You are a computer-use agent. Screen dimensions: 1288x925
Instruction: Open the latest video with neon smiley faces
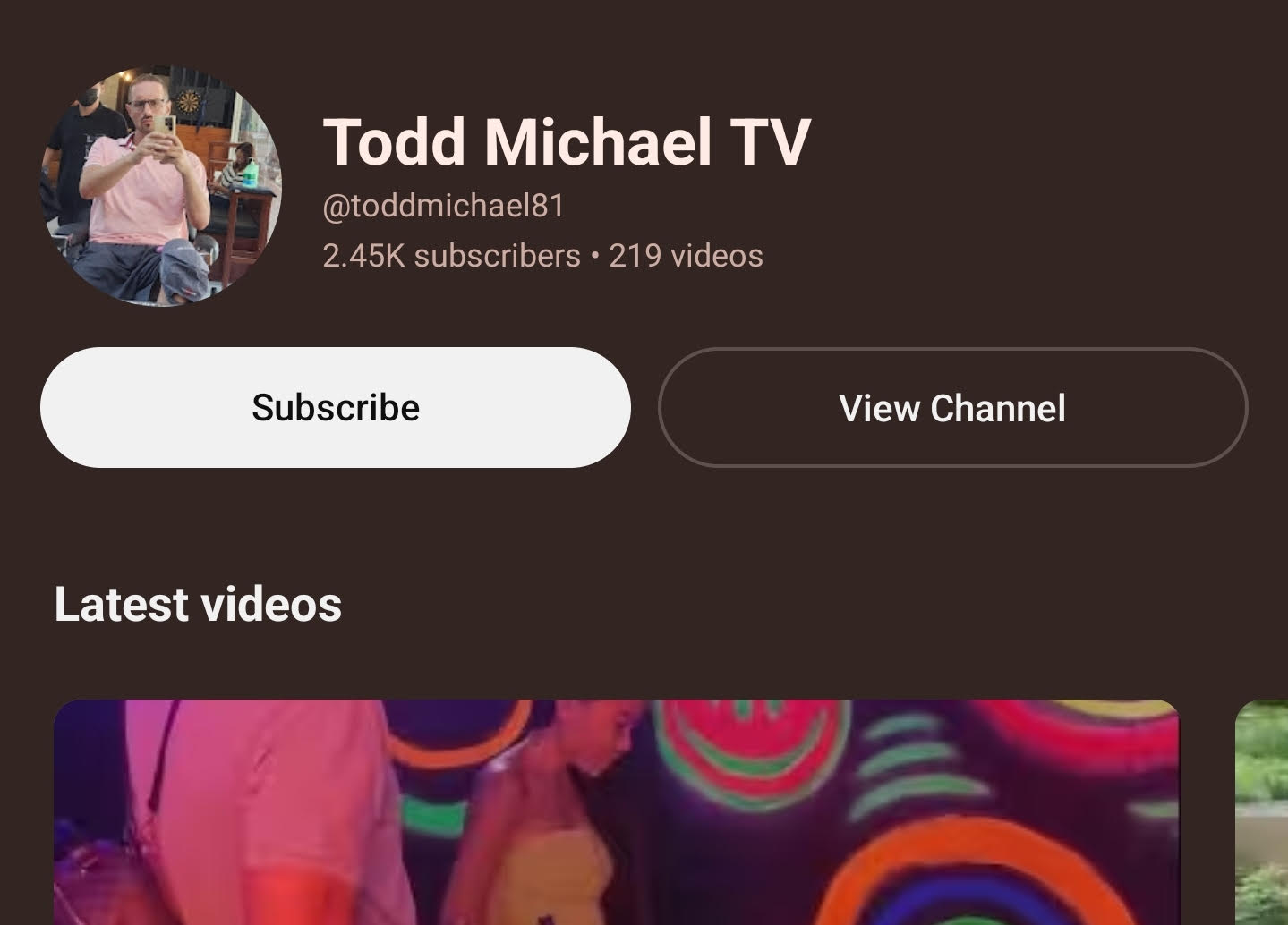click(616, 811)
